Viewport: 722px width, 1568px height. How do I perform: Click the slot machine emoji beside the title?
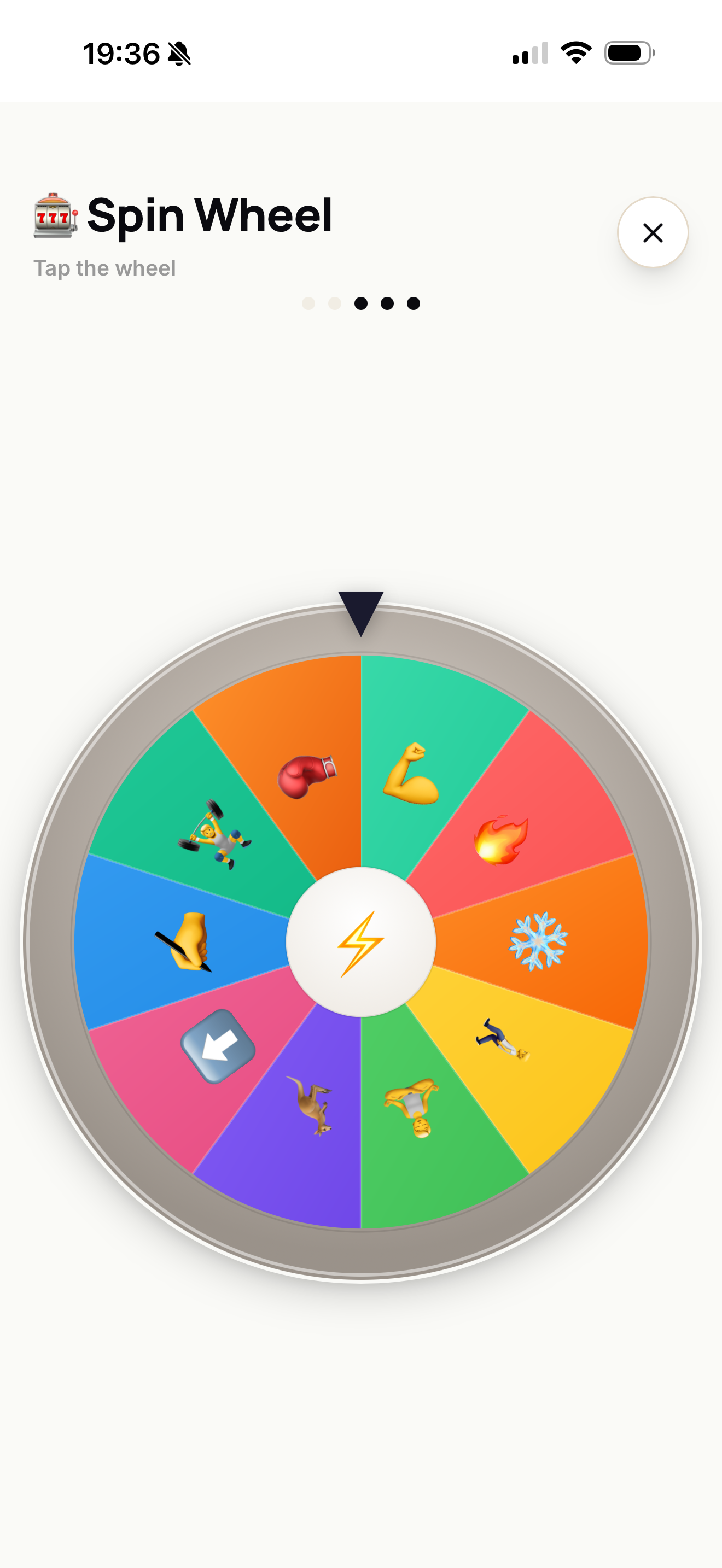pos(56,215)
